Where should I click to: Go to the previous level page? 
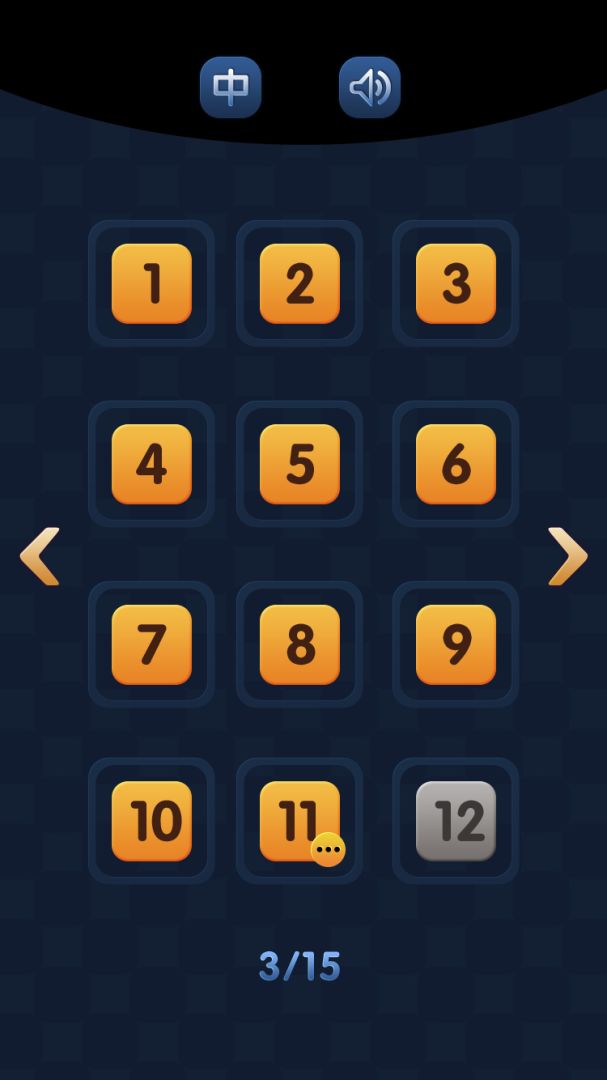(40, 556)
